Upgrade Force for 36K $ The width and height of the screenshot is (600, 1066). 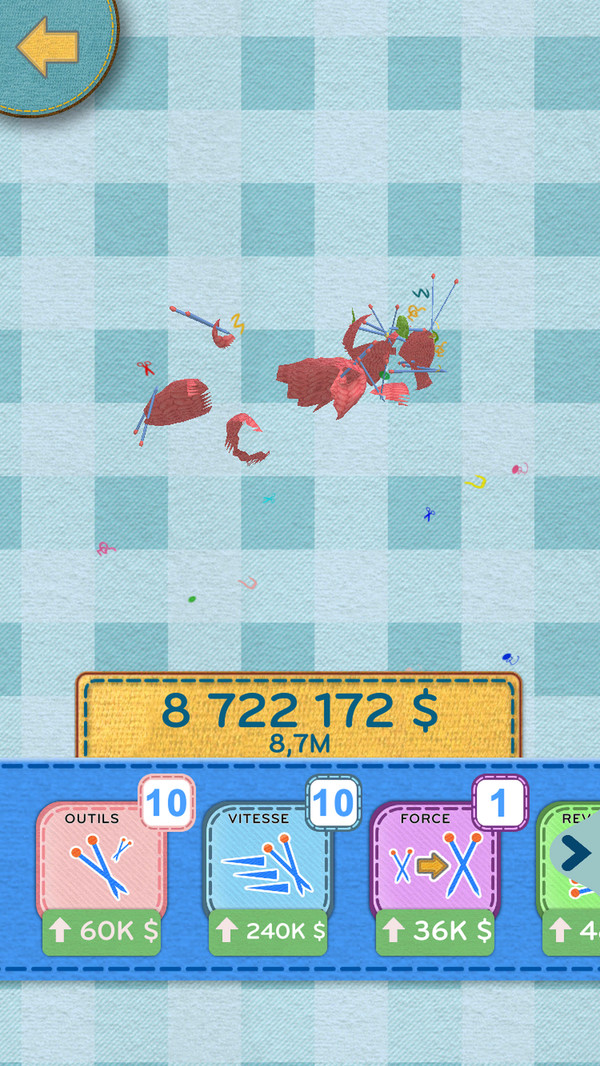click(x=435, y=931)
